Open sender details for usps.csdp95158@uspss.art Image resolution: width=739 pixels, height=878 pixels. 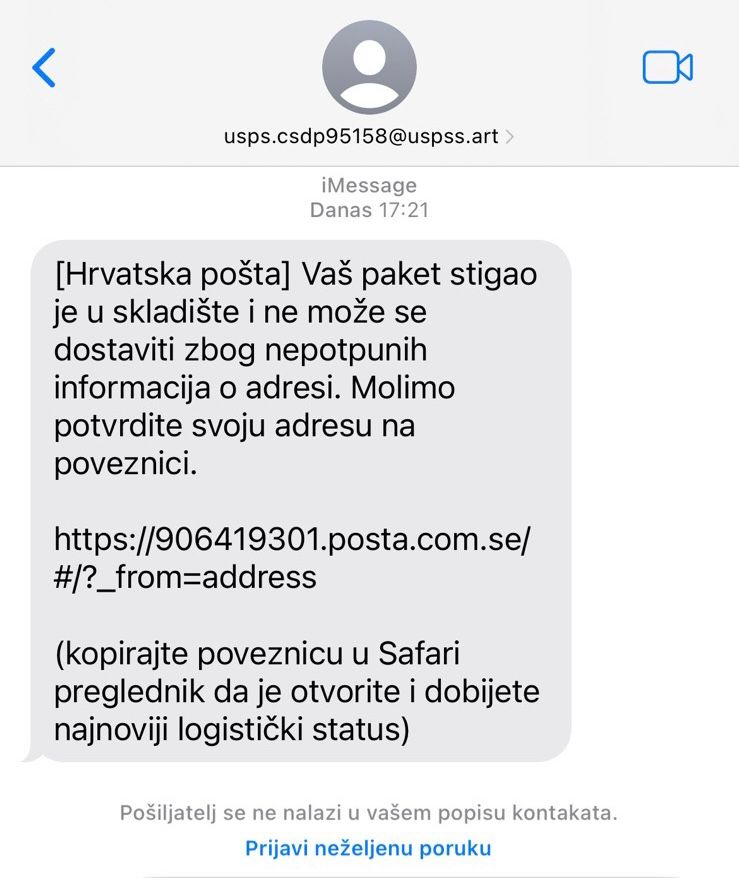(x=368, y=136)
